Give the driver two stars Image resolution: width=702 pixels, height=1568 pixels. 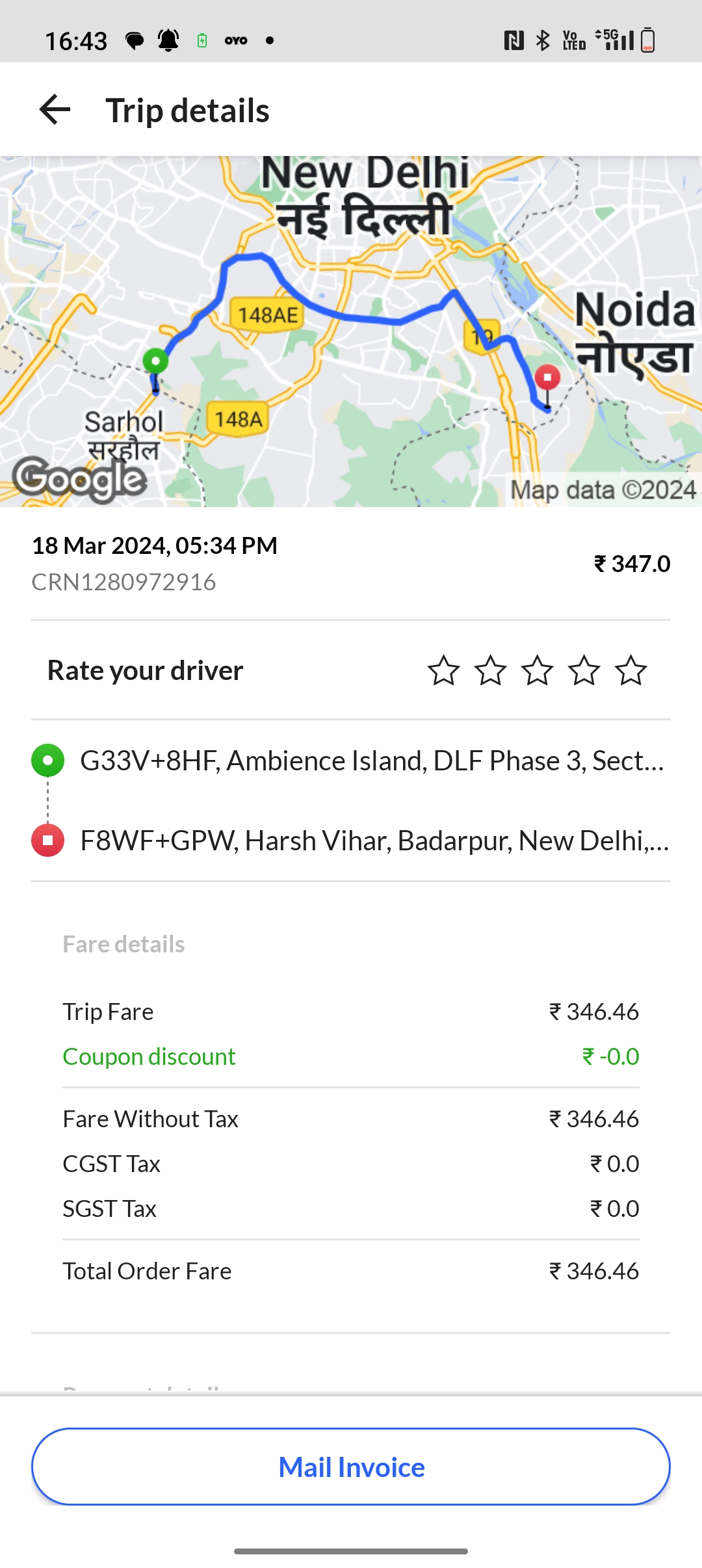click(490, 670)
